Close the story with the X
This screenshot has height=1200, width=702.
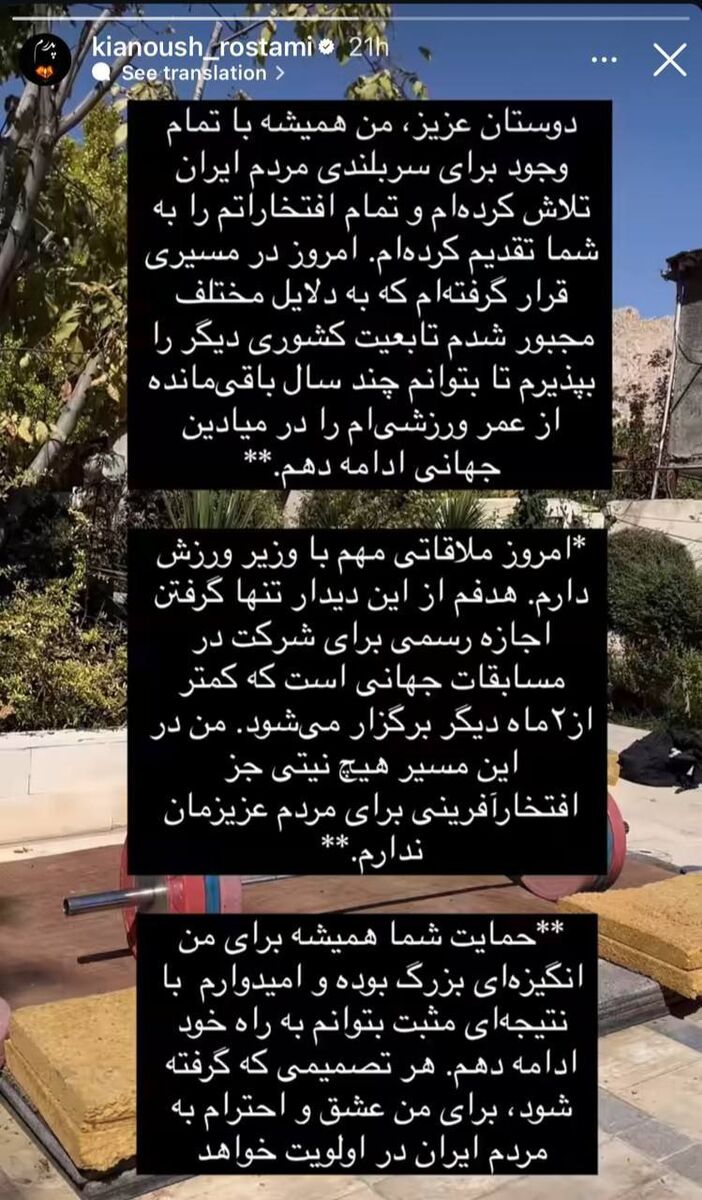point(669,60)
